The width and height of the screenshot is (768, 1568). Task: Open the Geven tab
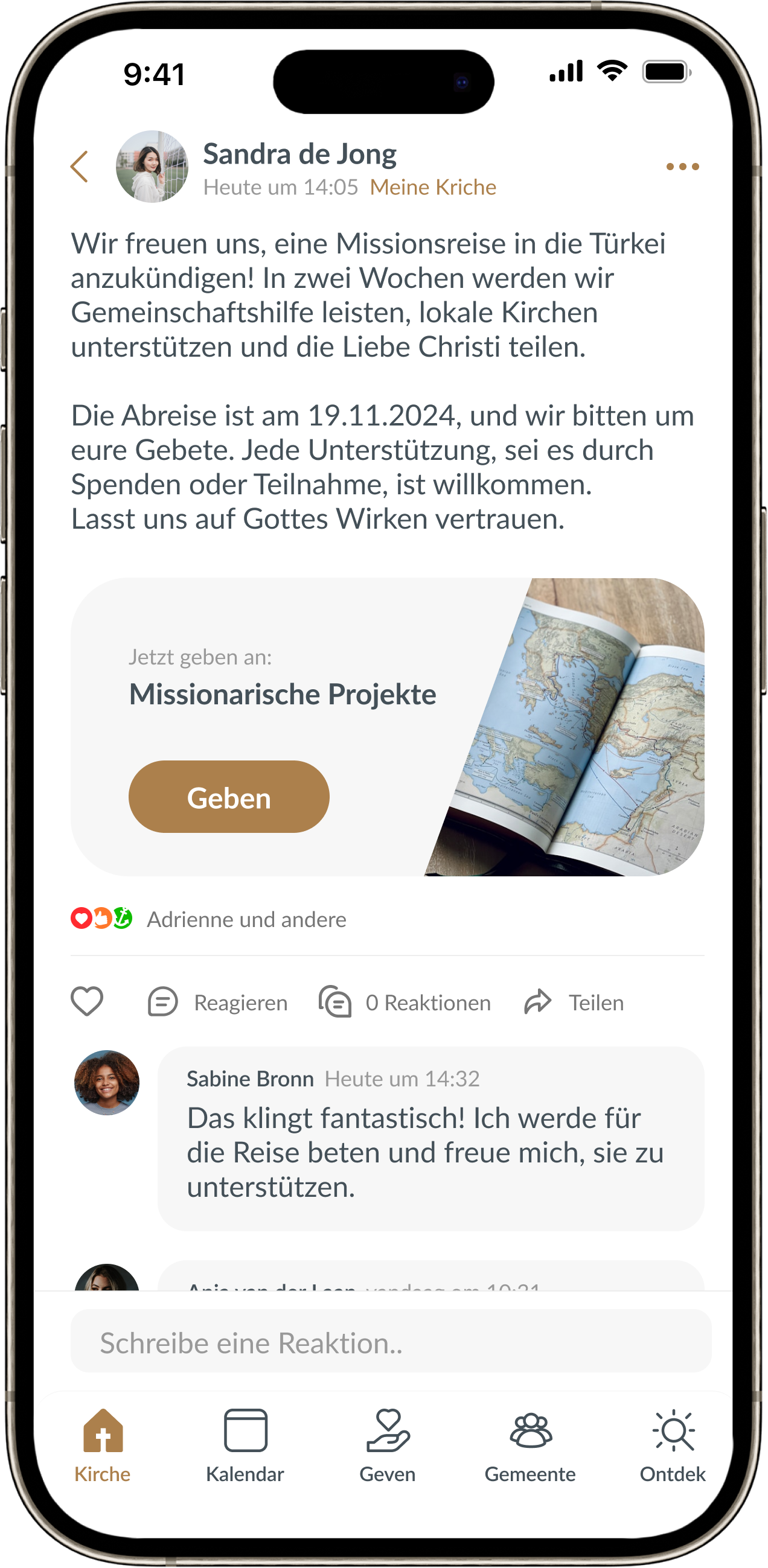point(388,1446)
